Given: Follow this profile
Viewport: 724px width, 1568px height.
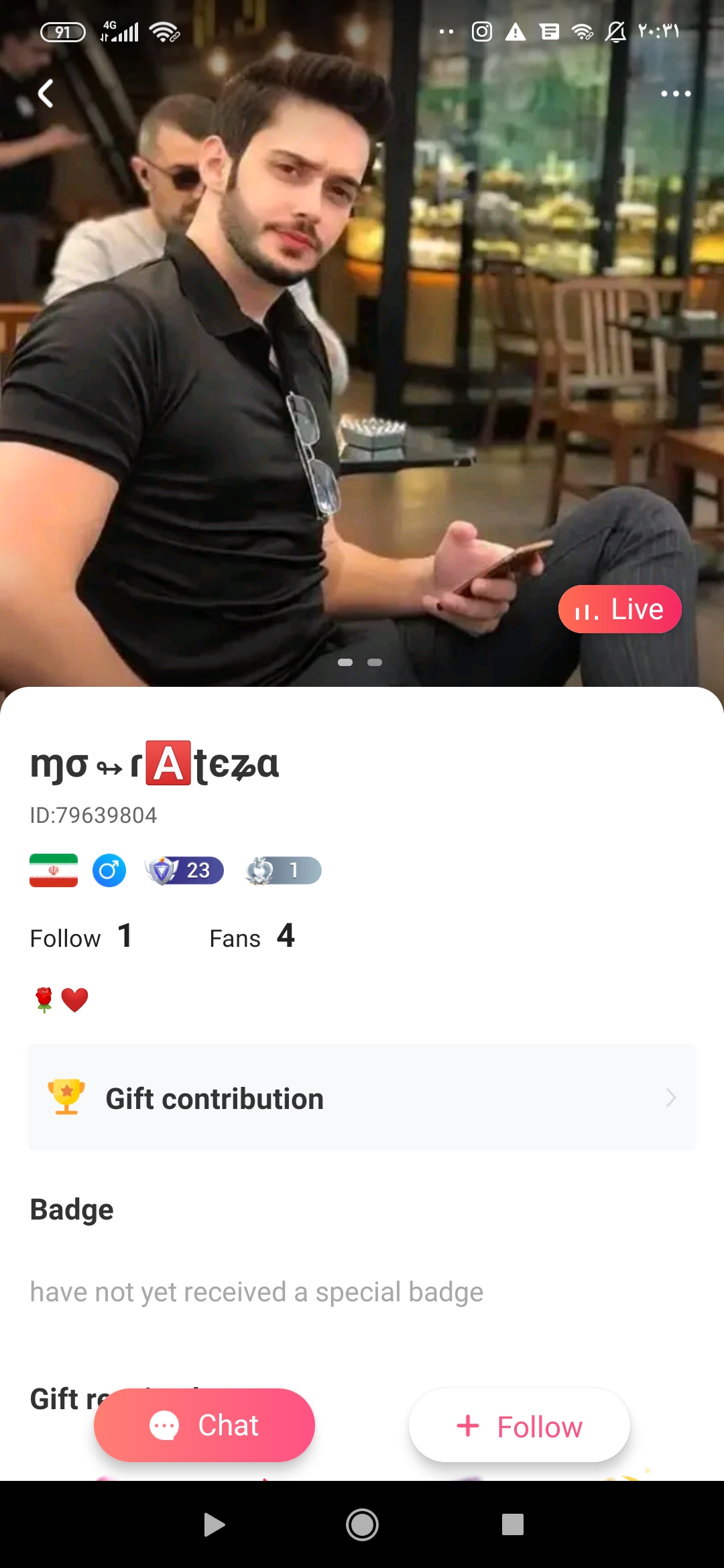Looking at the screenshot, I should pos(520,1427).
